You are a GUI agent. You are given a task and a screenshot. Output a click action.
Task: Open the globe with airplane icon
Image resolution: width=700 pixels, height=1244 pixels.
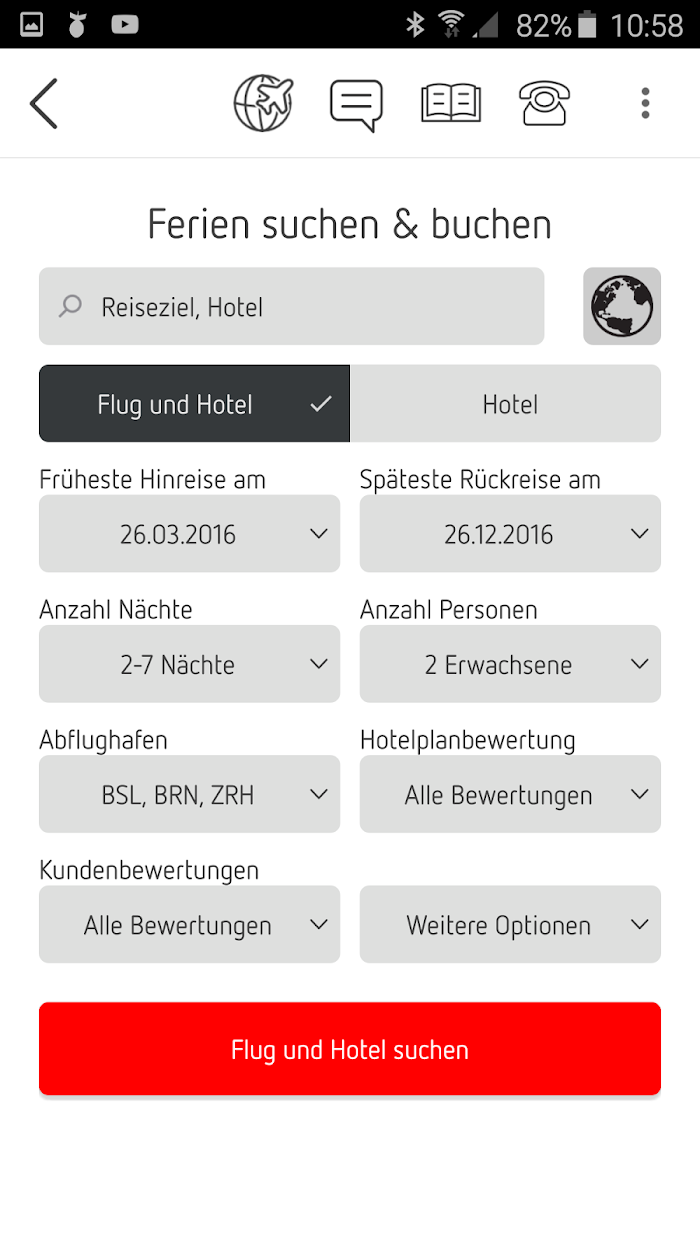264,104
